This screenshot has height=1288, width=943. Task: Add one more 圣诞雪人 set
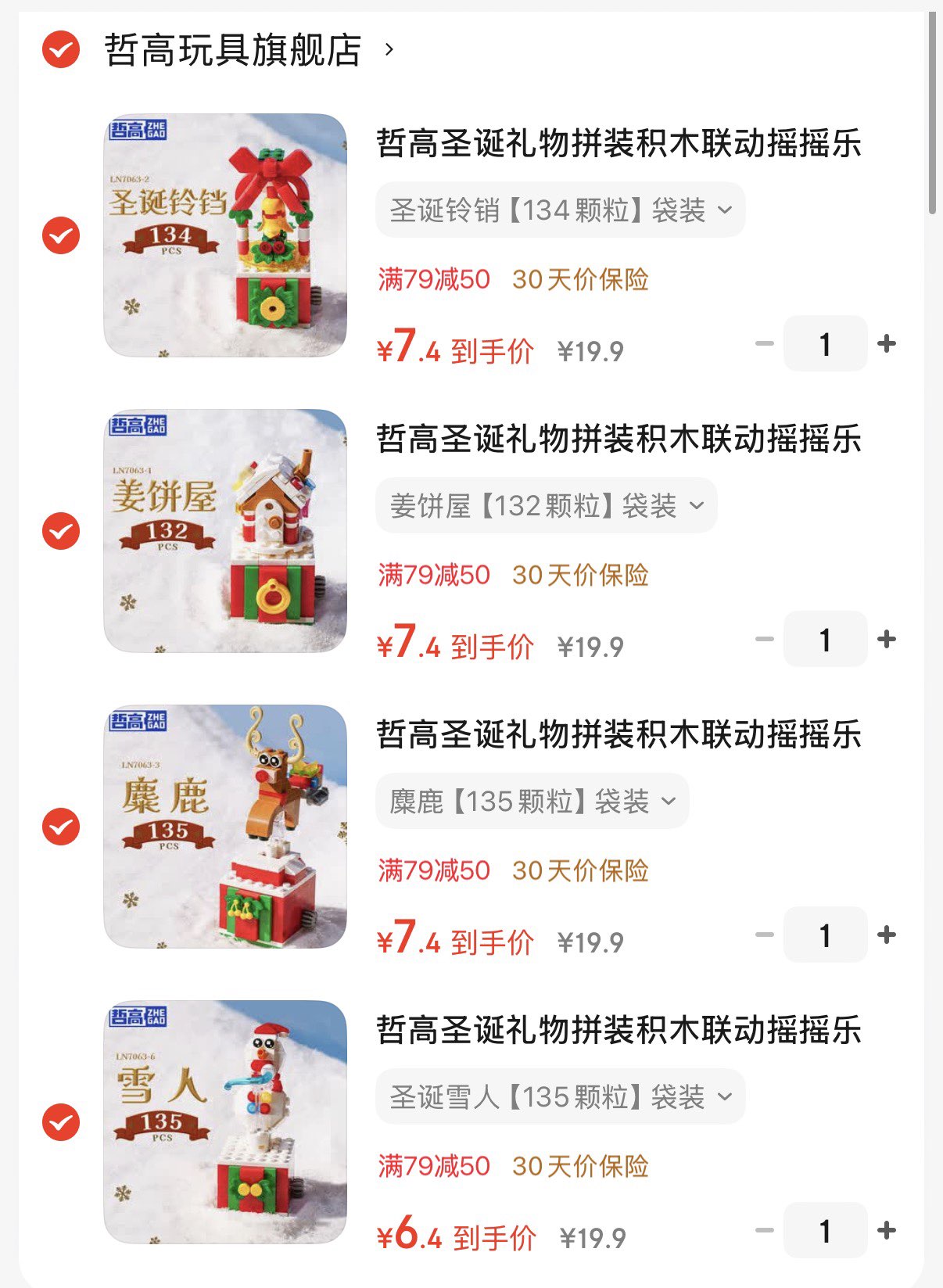887,1230
